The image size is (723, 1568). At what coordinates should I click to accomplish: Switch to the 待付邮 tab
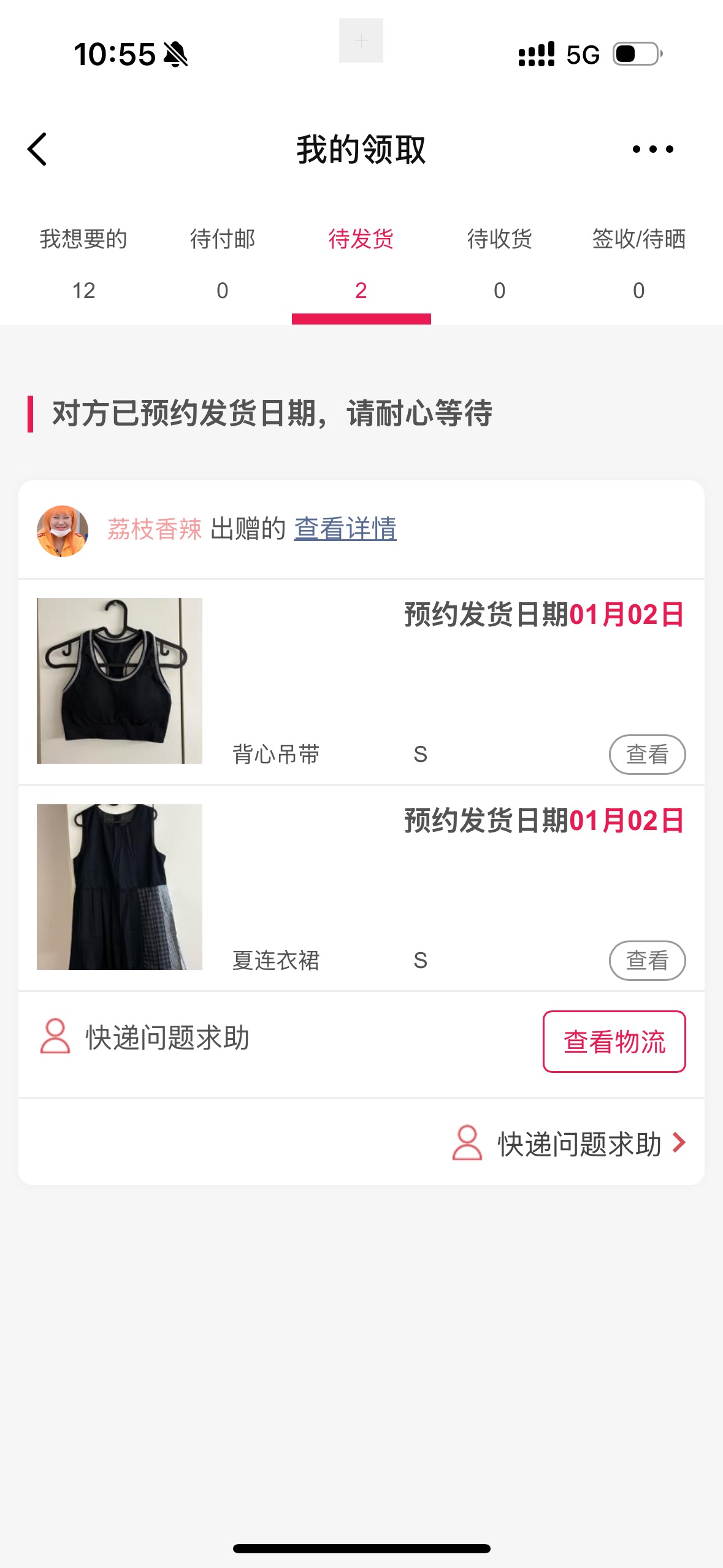pyautogui.click(x=222, y=264)
